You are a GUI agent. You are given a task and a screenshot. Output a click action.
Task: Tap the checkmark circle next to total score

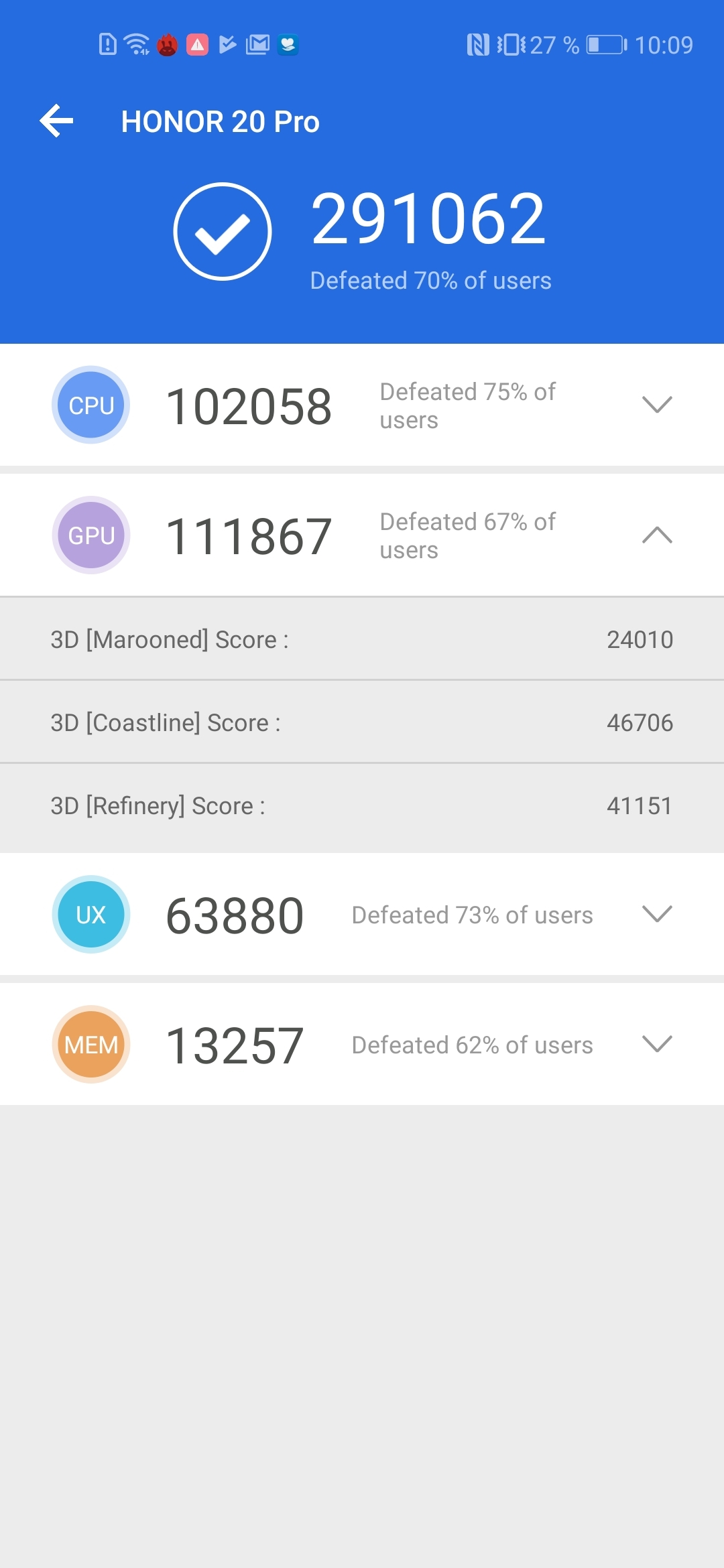coord(223,231)
